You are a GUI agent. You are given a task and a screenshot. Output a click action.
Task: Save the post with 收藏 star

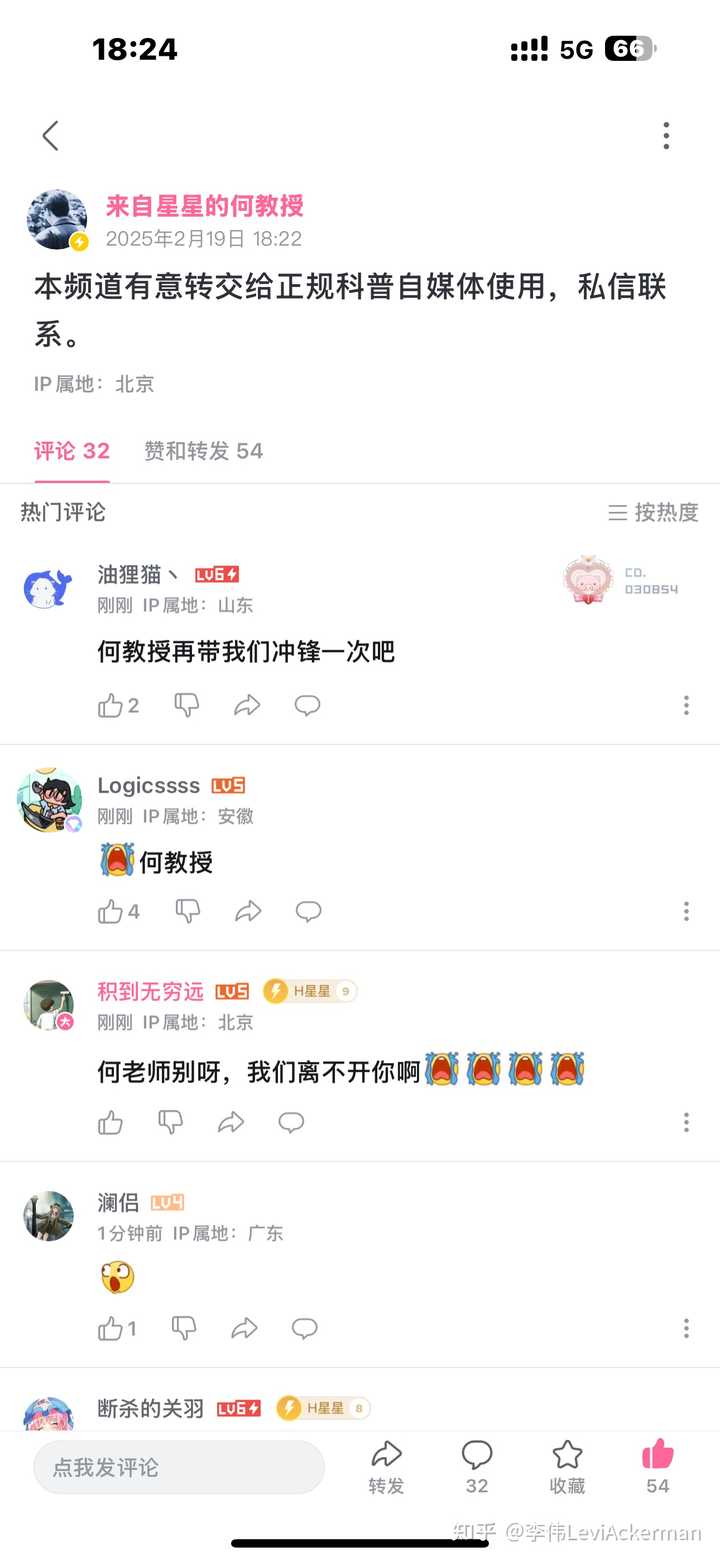567,1467
